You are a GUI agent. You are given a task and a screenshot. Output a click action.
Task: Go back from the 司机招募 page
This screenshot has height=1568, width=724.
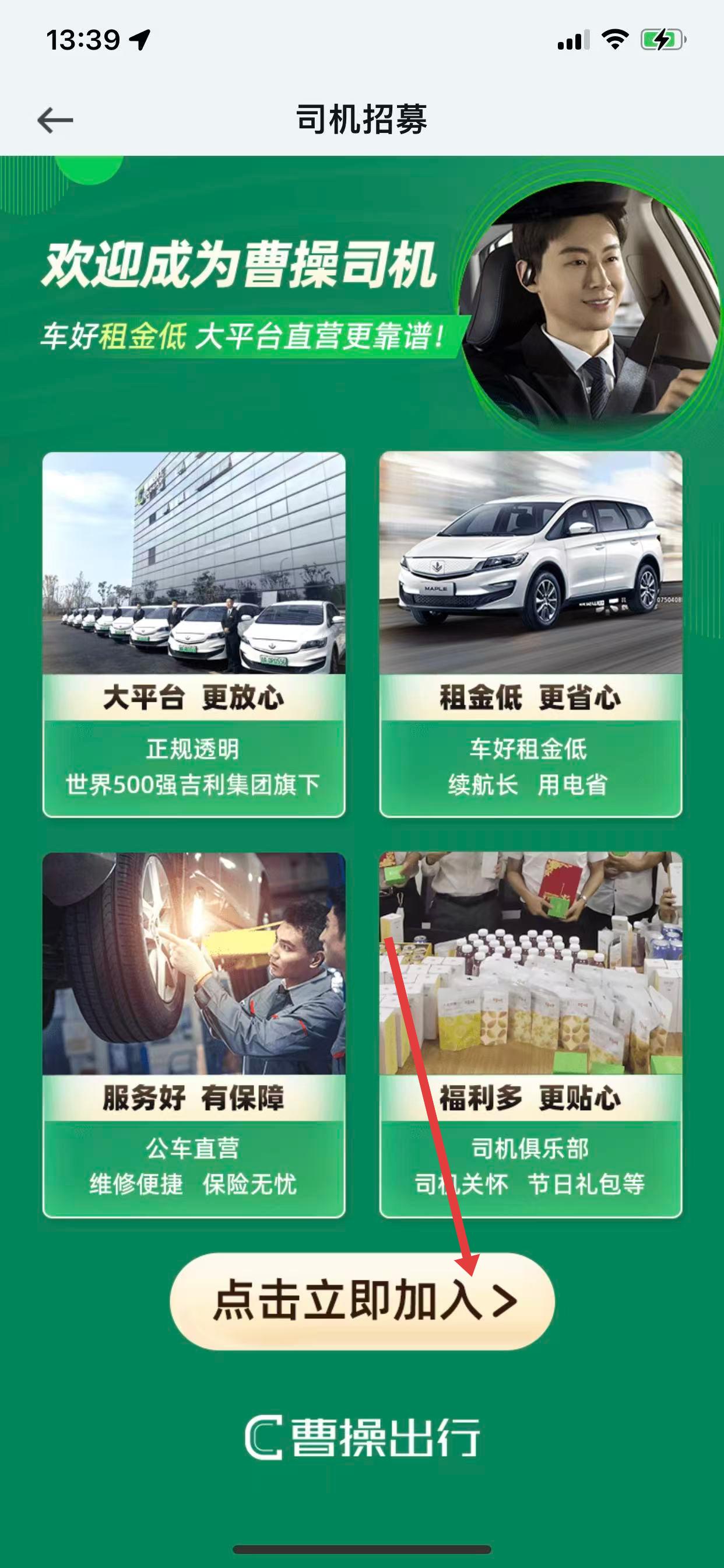point(55,120)
